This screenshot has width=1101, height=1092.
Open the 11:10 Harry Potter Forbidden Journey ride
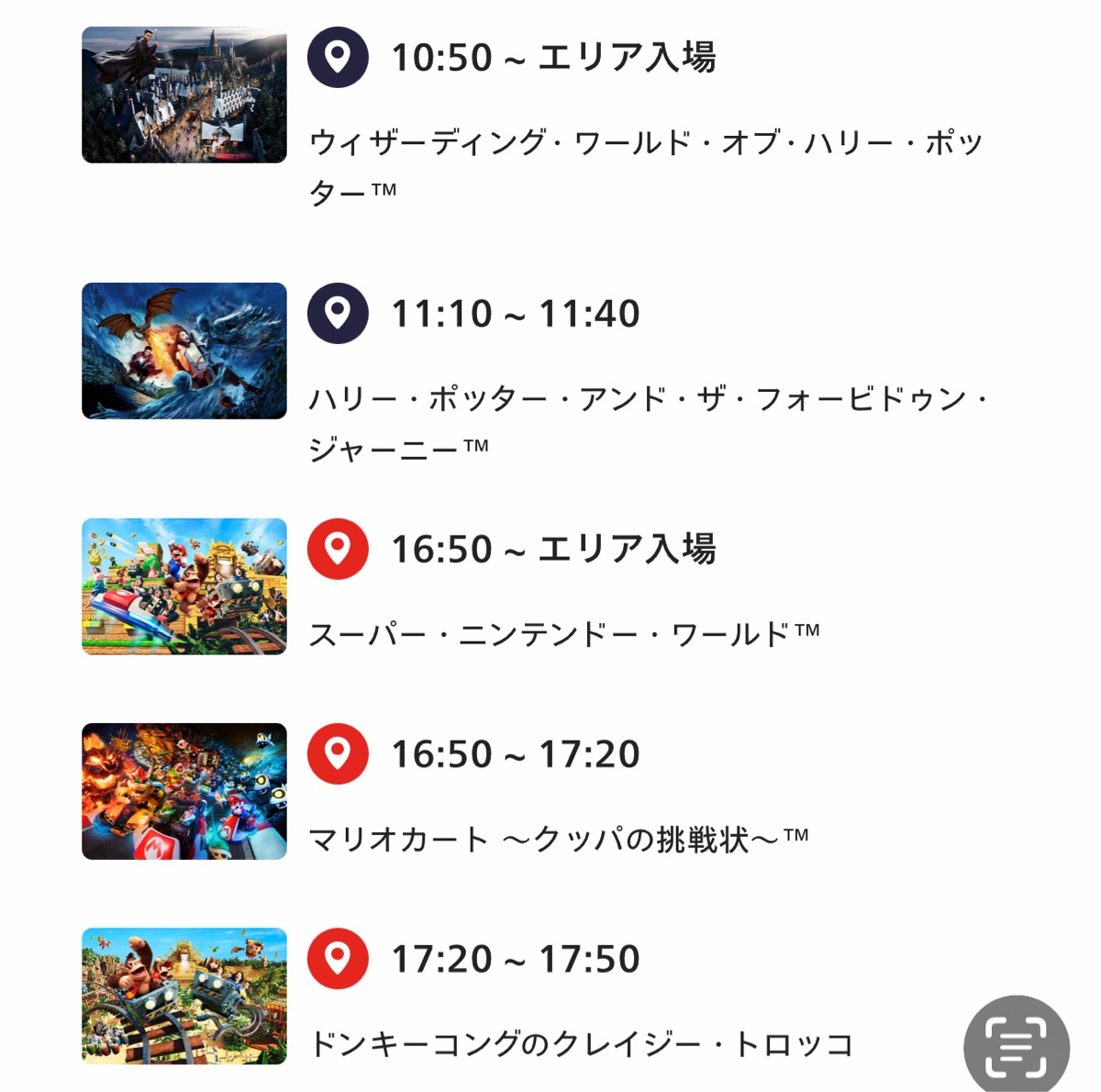pos(647,399)
